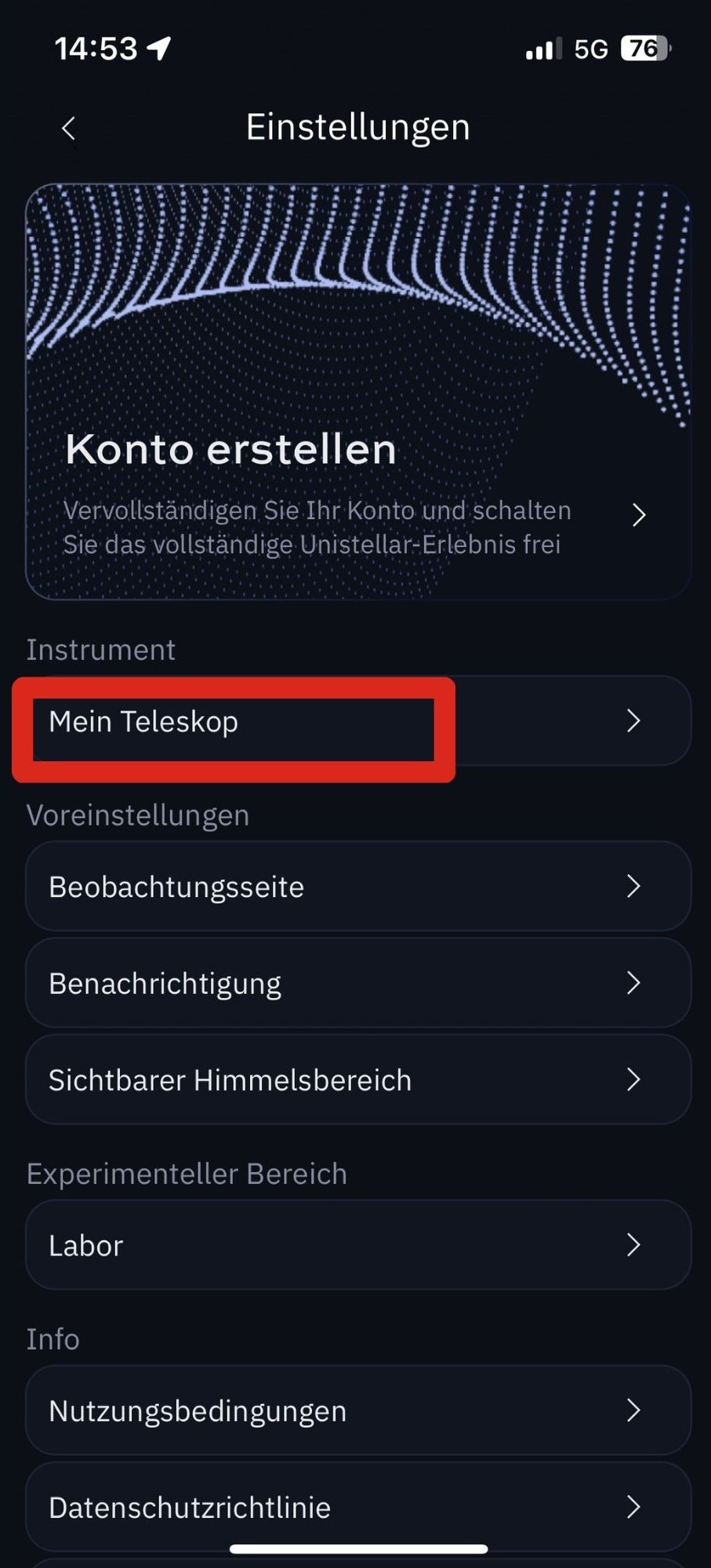
Task: Tap the cellular signal bars icon
Action: pyautogui.click(x=542, y=49)
